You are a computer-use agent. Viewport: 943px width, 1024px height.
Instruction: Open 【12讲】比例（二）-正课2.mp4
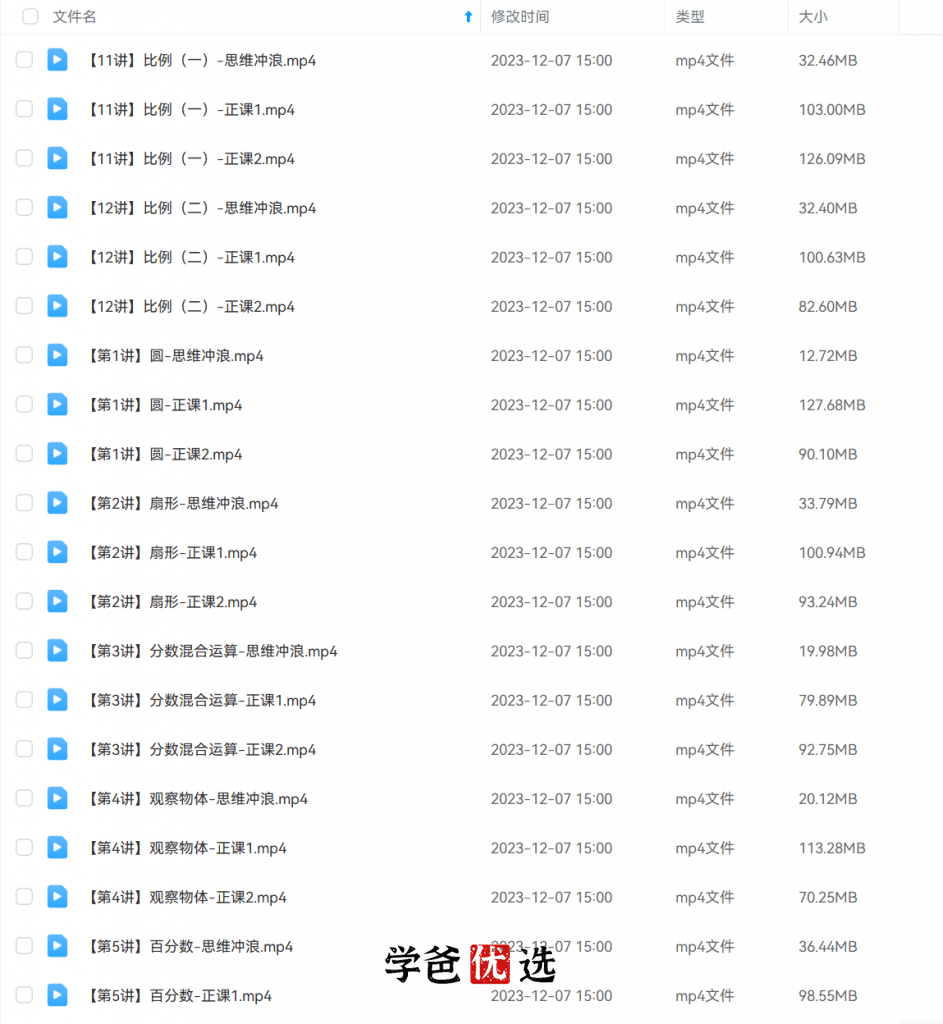(x=191, y=307)
